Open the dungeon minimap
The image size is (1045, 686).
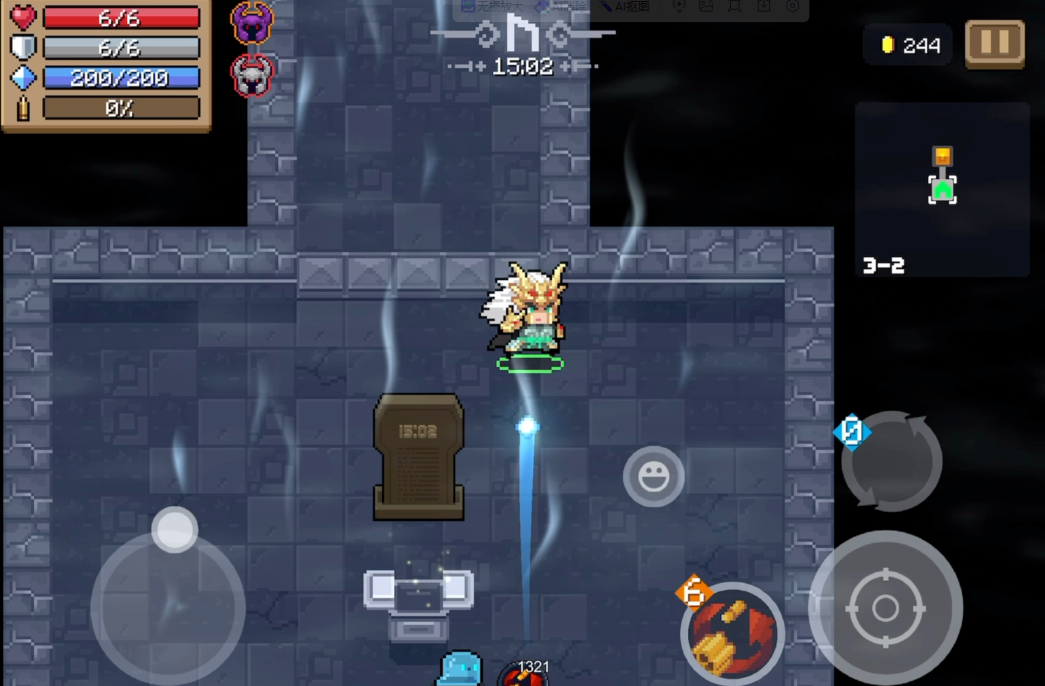(941, 189)
